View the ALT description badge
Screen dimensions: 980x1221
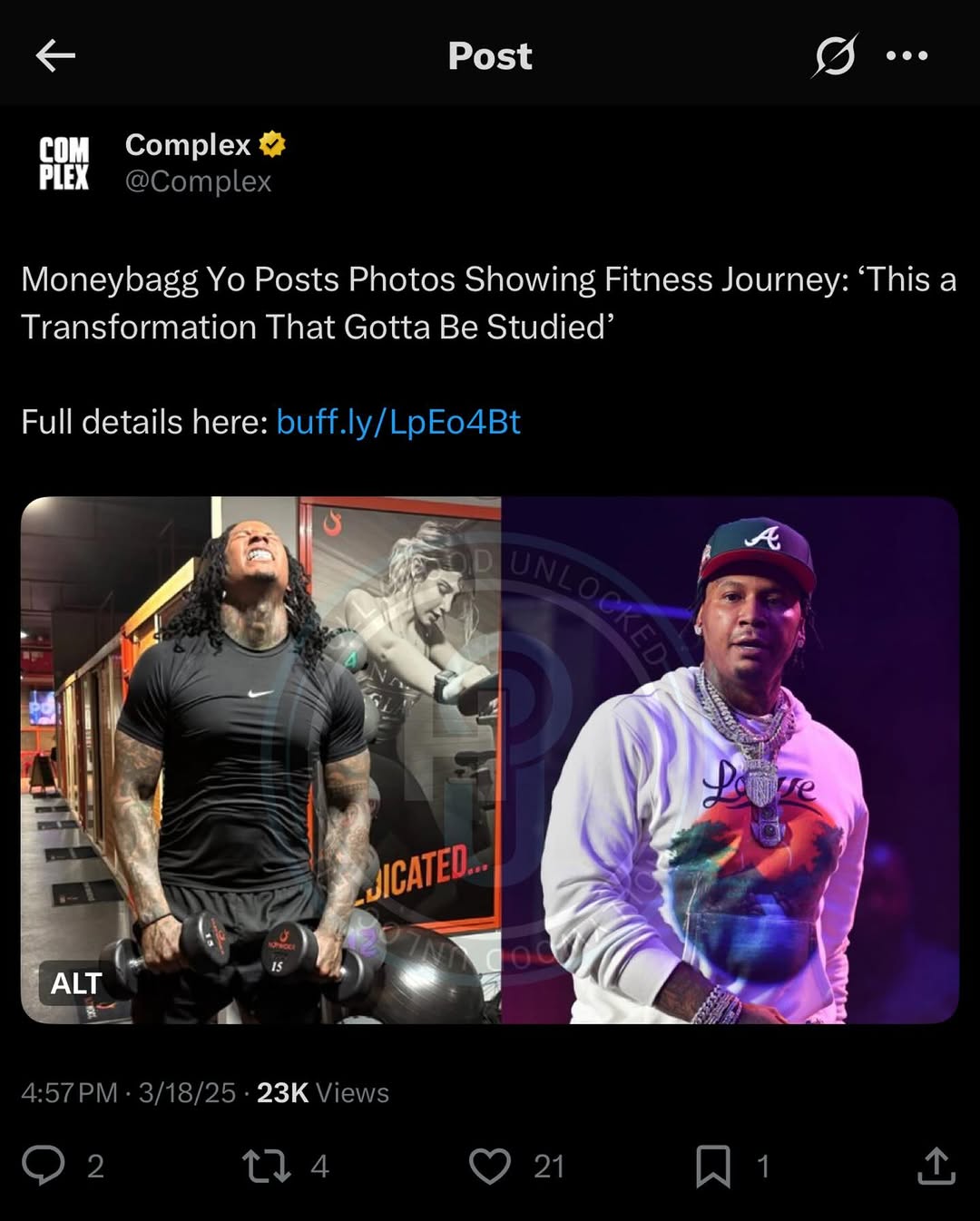pyautogui.click(x=76, y=983)
